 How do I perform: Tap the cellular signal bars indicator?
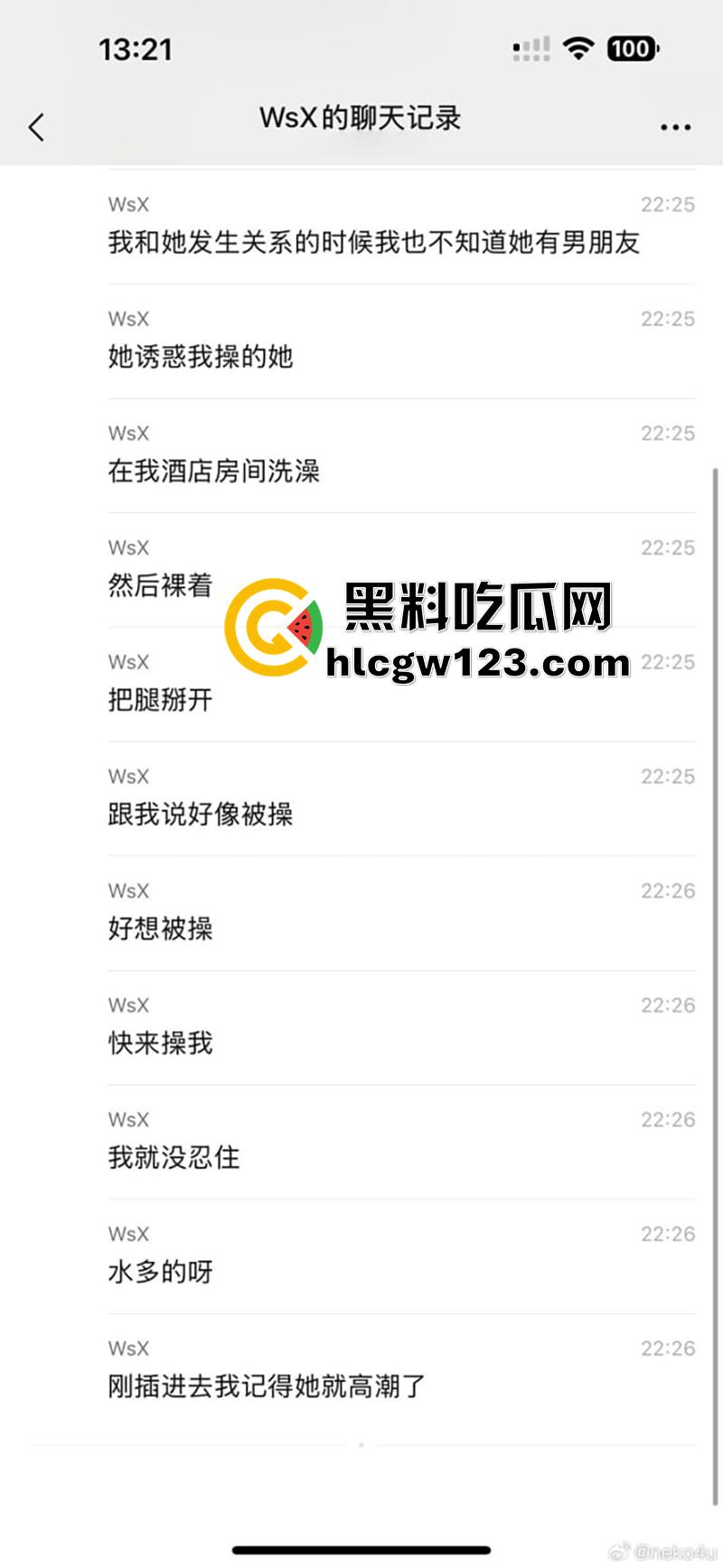tap(530, 49)
